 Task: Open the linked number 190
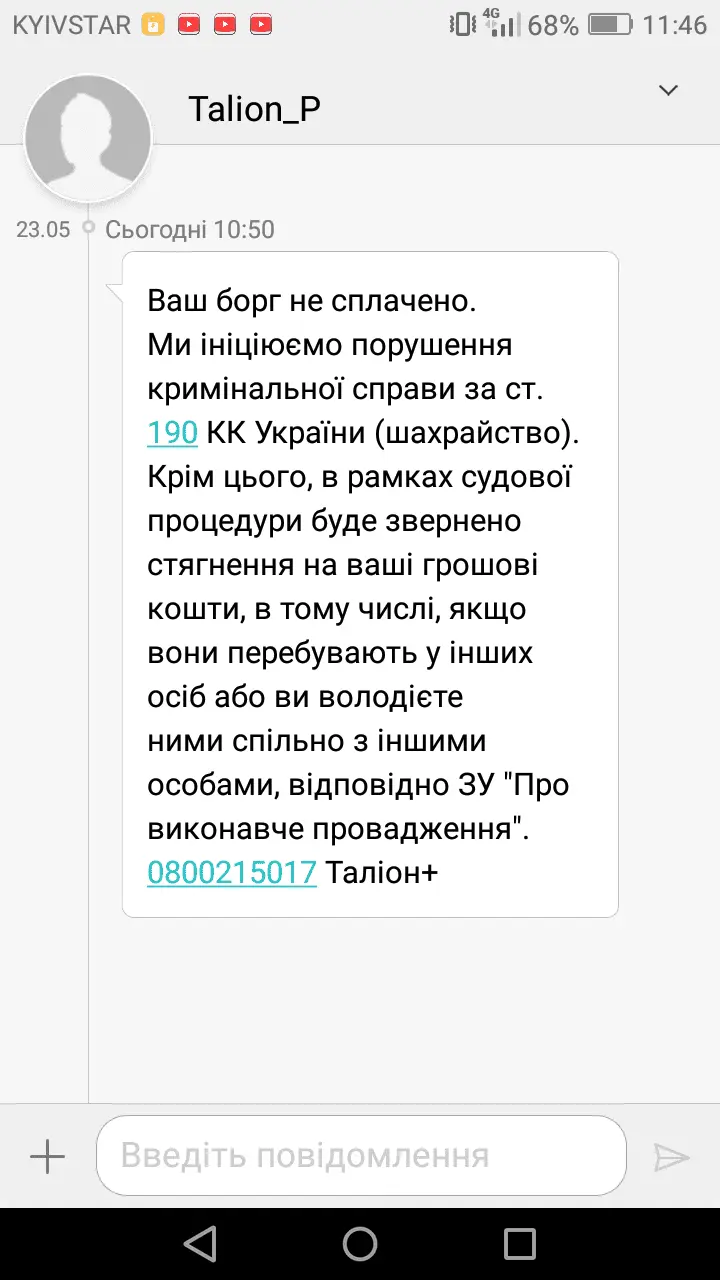click(x=172, y=433)
